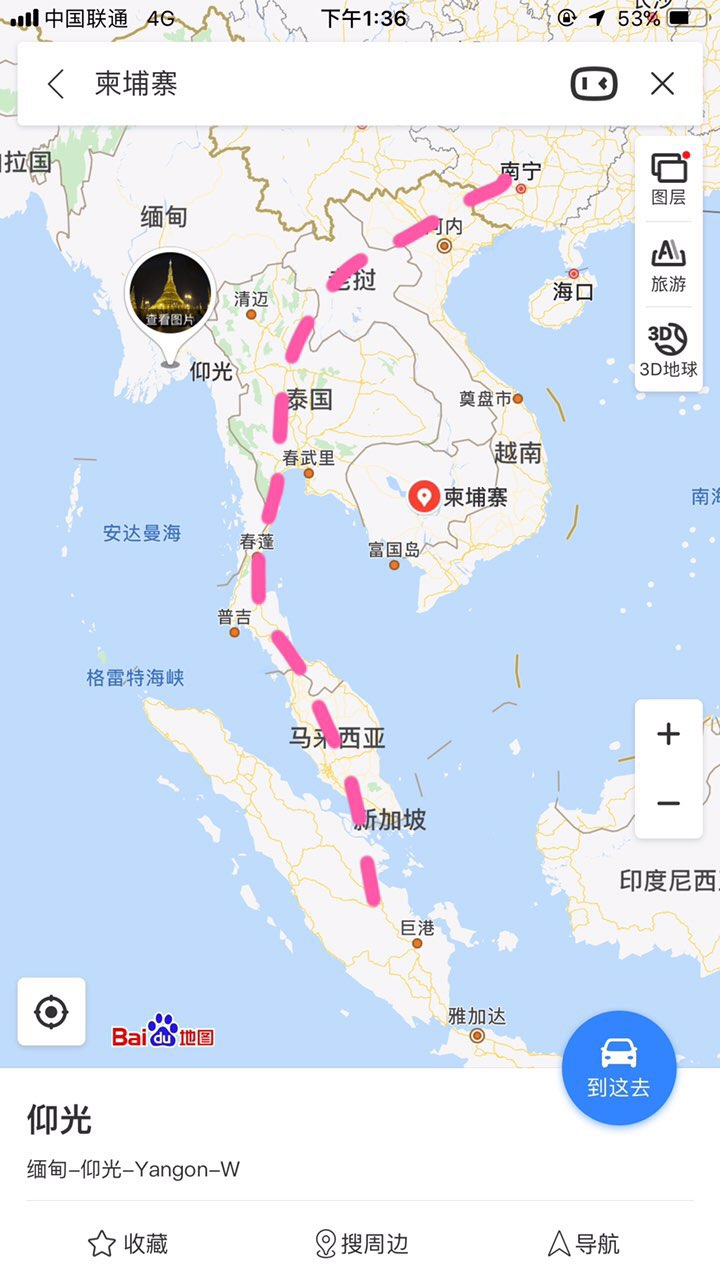The width and height of the screenshot is (720, 1280).
Task: Search nearby places with 搜周边
Action: 362,1243
